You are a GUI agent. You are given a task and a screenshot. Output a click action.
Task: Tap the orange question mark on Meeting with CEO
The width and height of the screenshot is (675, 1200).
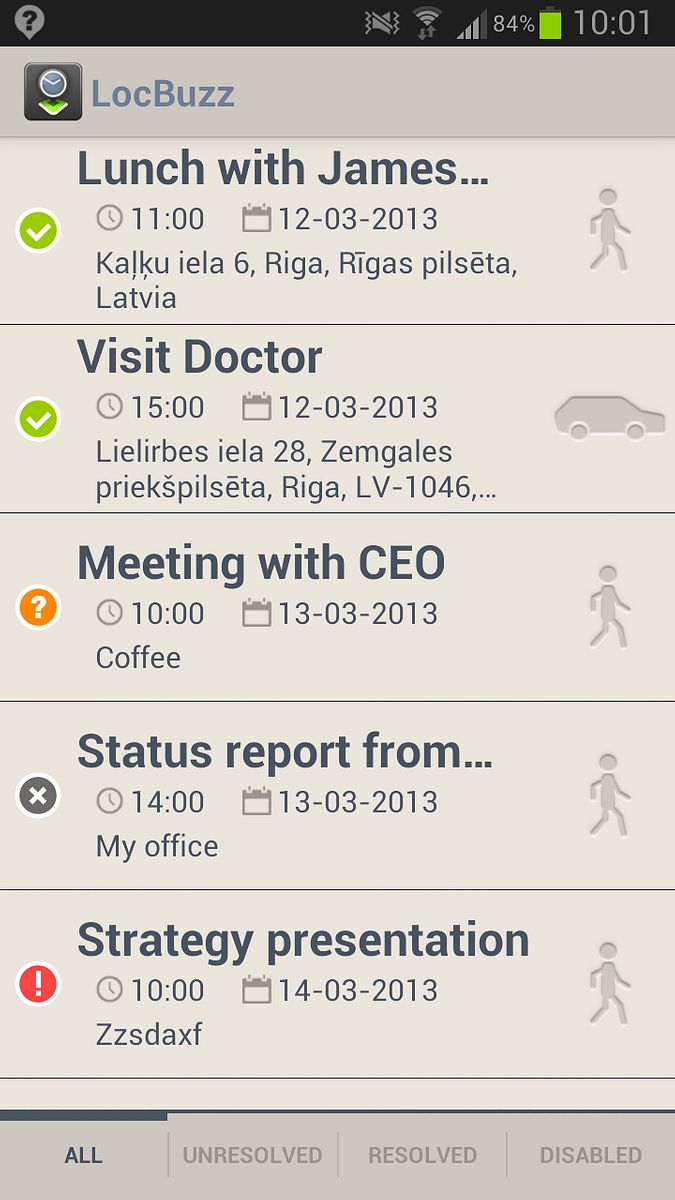39,607
